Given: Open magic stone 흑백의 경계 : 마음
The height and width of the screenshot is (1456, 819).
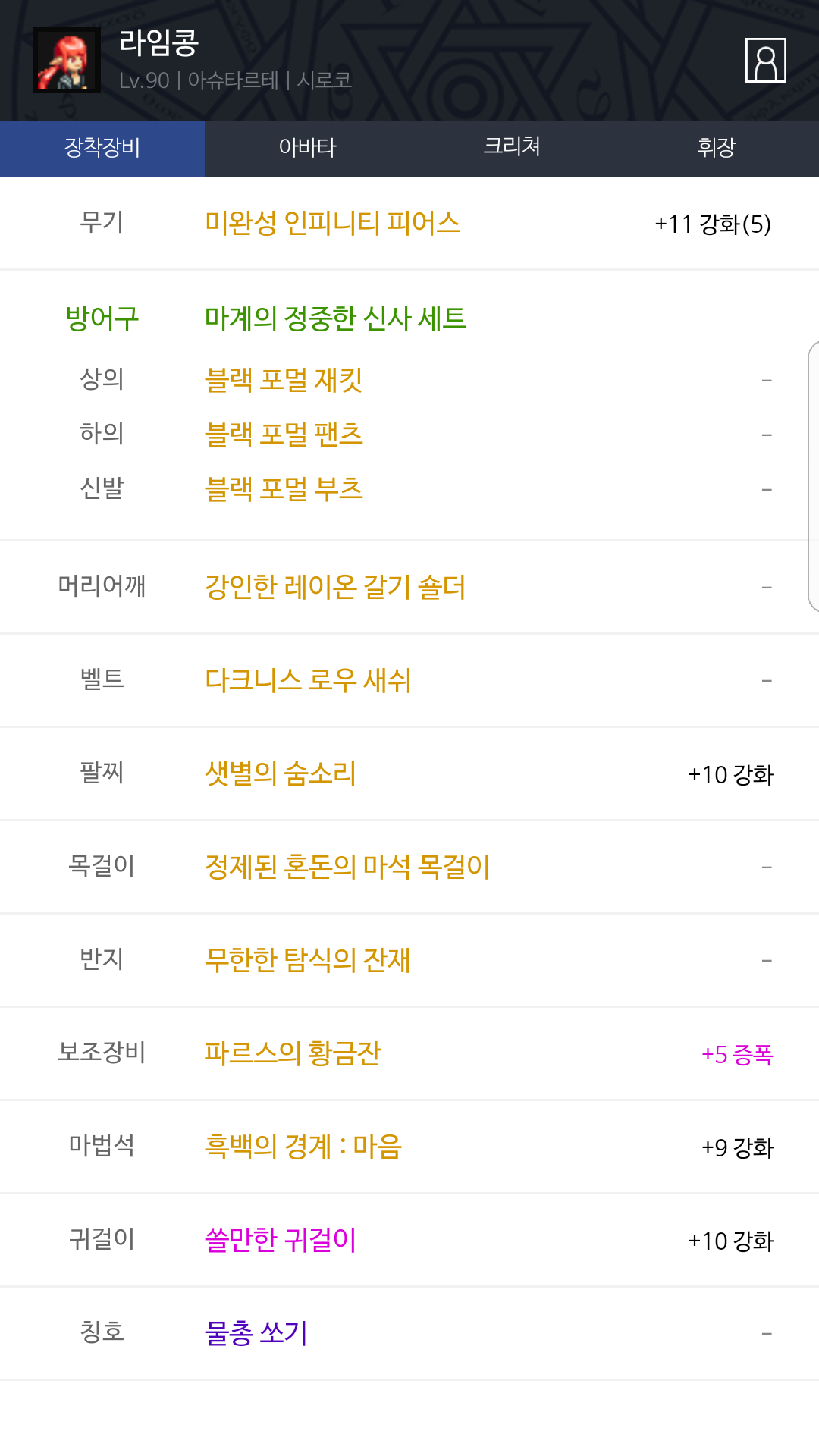Looking at the screenshot, I should [303, 1146].
